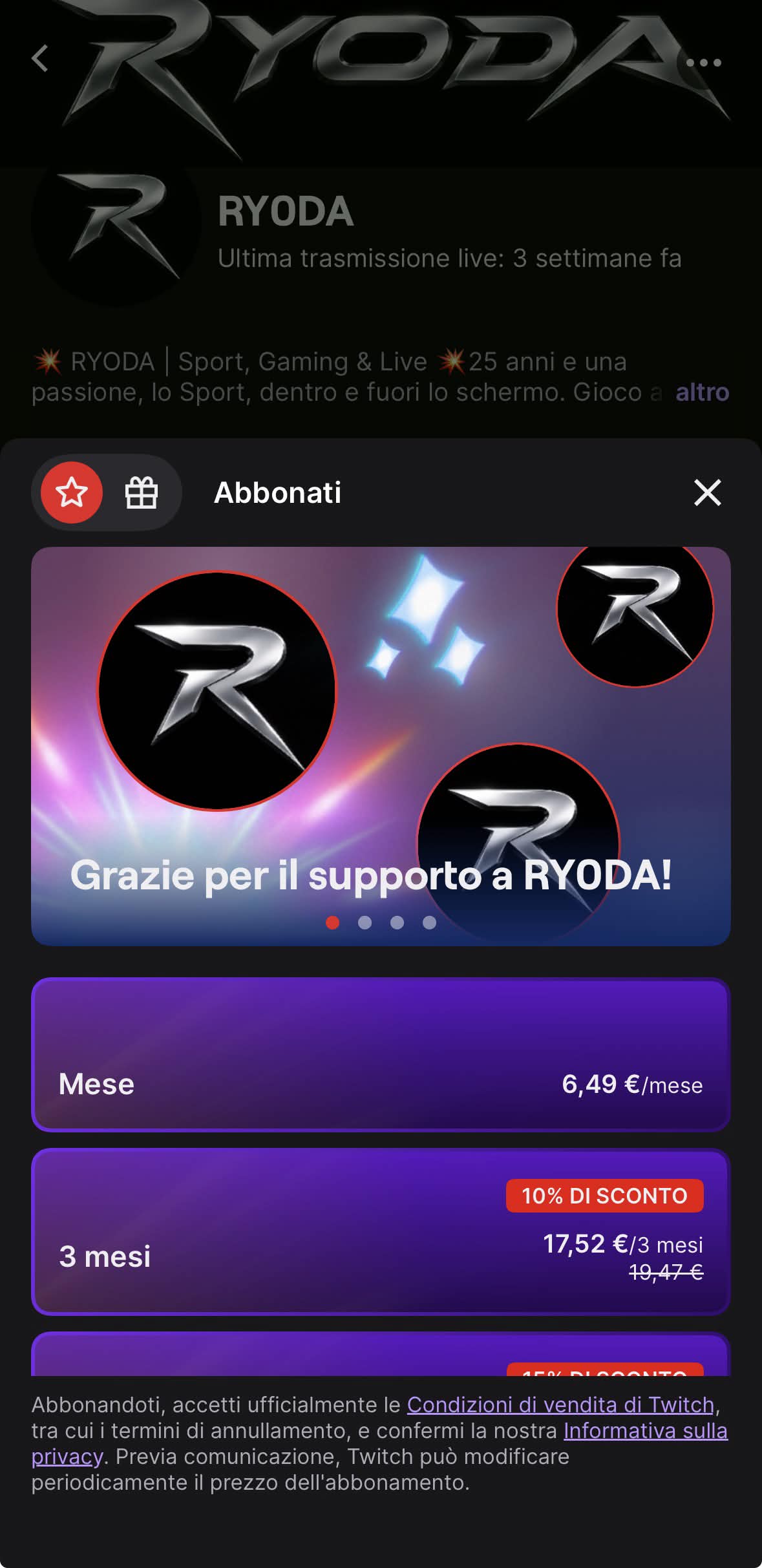Switch to the gift subscription tab
The width and height of the screenshot is (762, 1568).
(141, 493)
